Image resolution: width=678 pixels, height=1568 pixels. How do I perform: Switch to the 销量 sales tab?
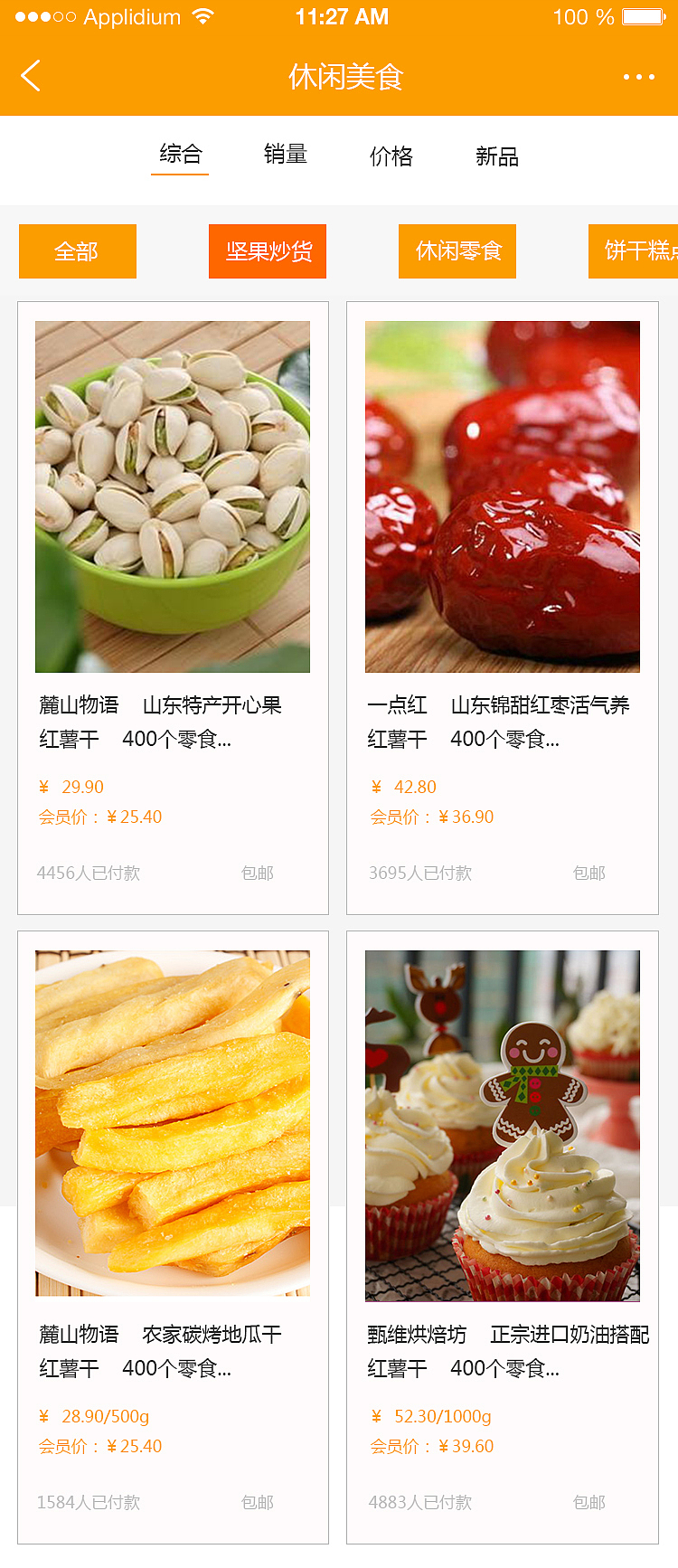285,156
